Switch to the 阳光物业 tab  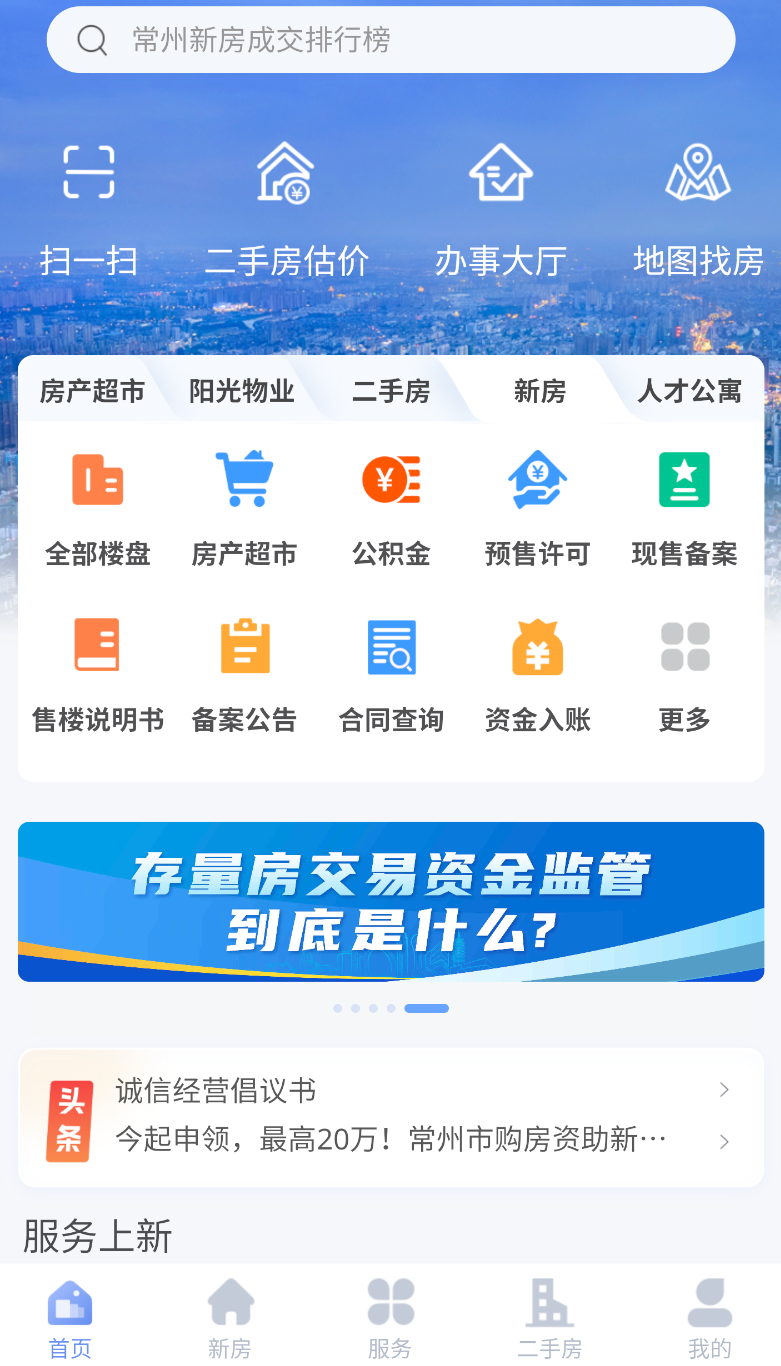[241, 391]
